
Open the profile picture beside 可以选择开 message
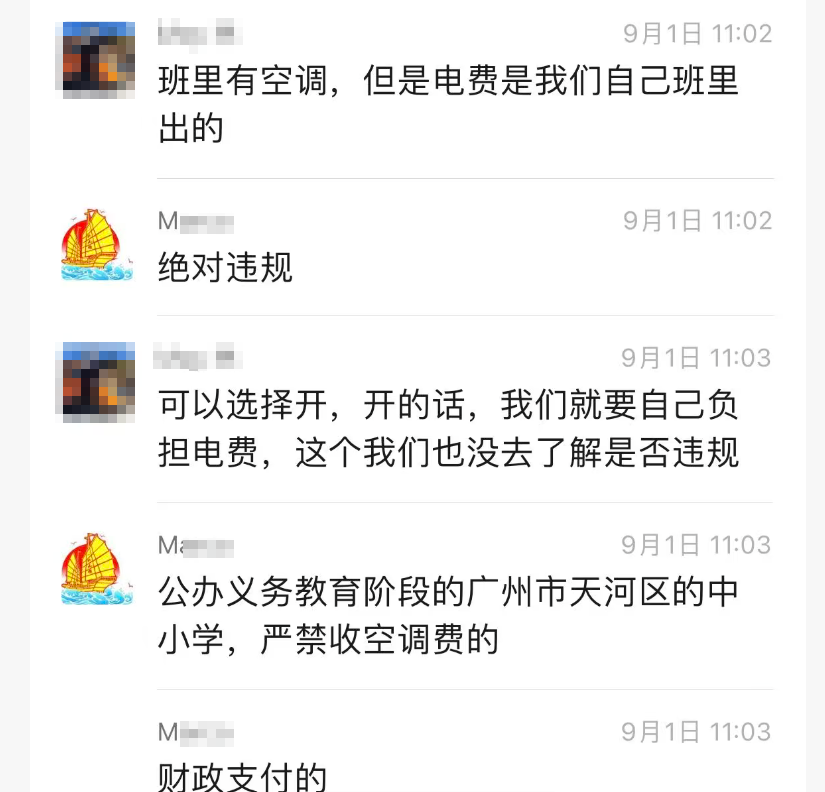(98, 381)
